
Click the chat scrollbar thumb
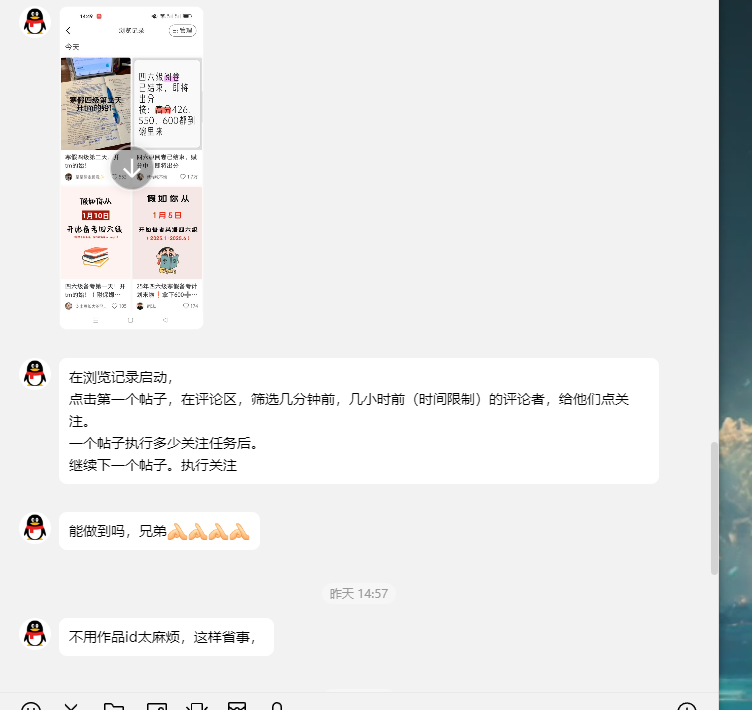tap(714, 508)
